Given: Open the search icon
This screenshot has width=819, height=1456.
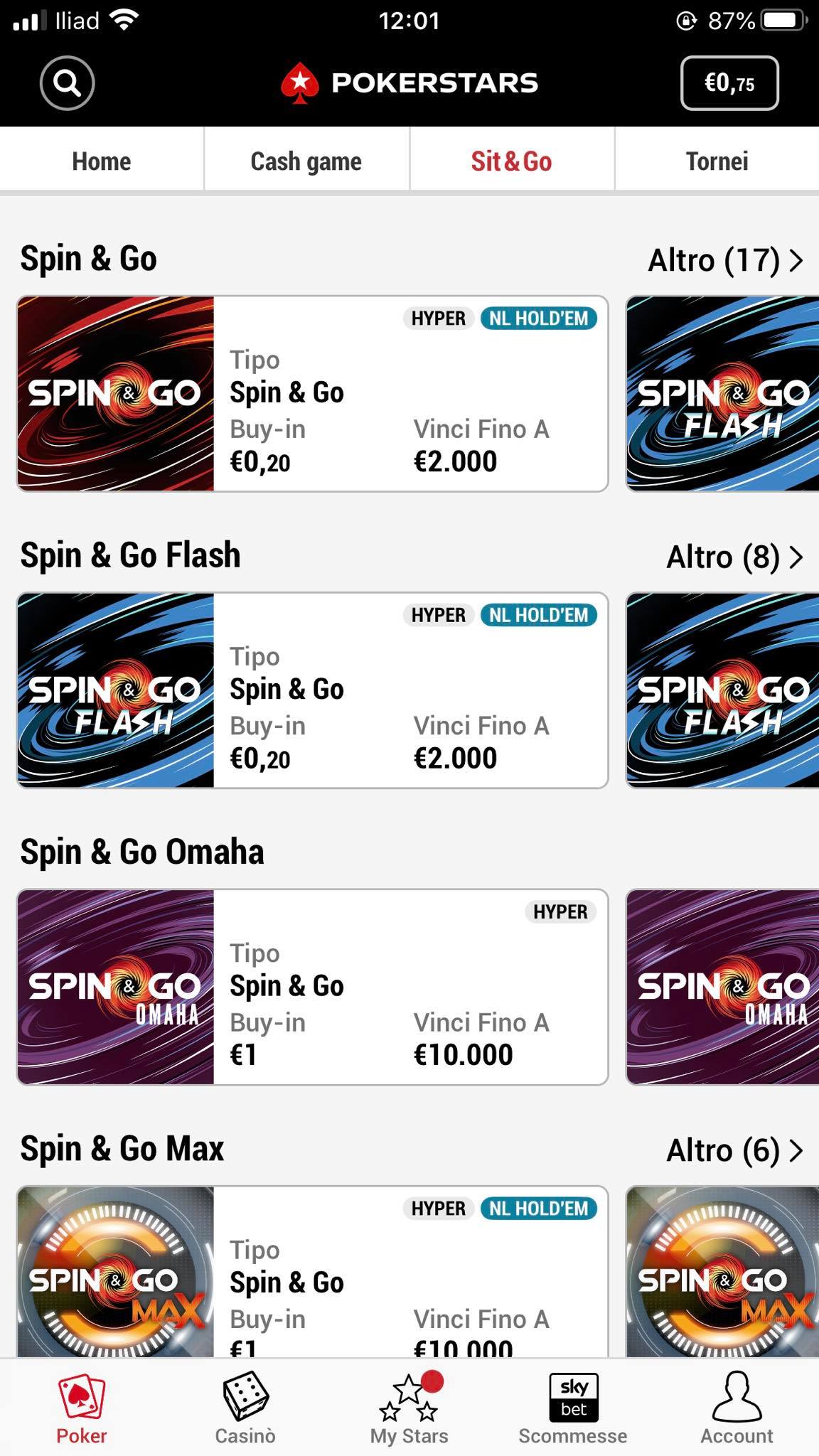Looking at the screenshot, I should 68,83.
